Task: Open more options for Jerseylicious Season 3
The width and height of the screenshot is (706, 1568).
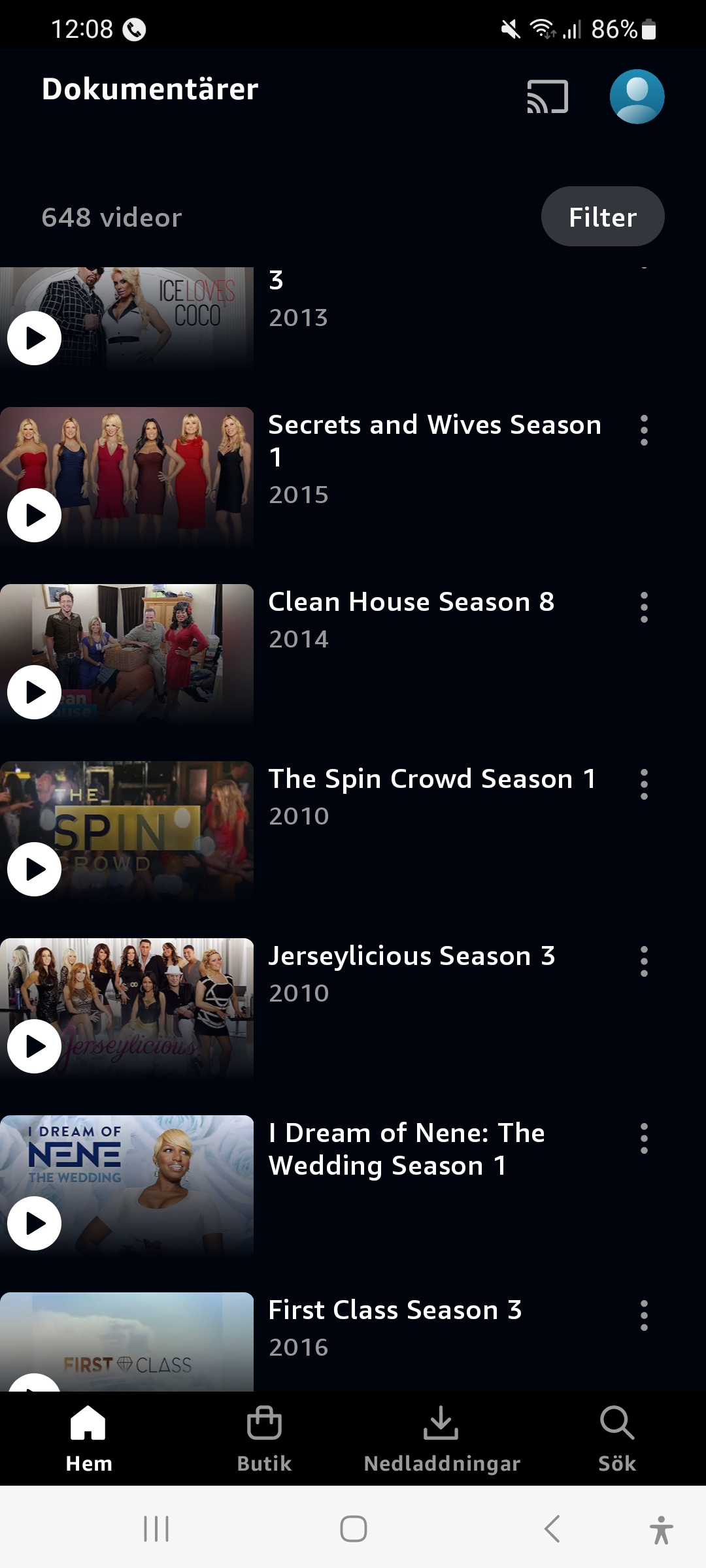Action: (x=644, y=962)
